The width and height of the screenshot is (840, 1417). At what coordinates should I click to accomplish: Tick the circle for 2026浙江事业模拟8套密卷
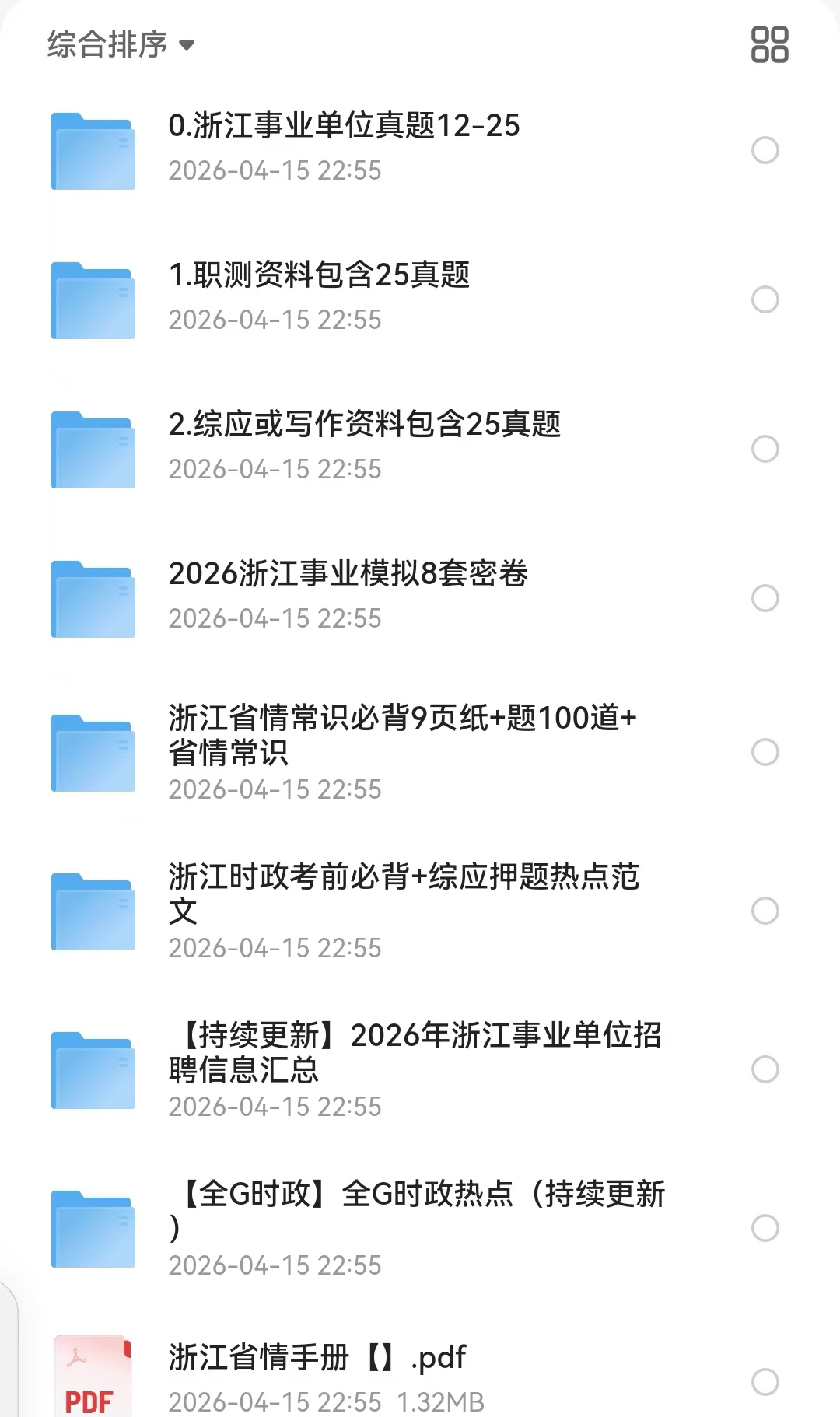click(x=765, y=598)
